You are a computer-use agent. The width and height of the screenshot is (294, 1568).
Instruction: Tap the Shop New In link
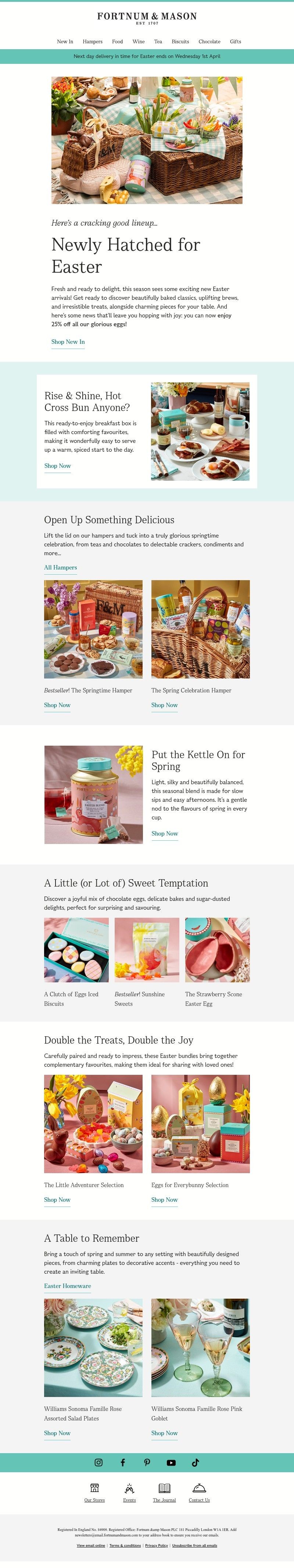pos(68,342)
